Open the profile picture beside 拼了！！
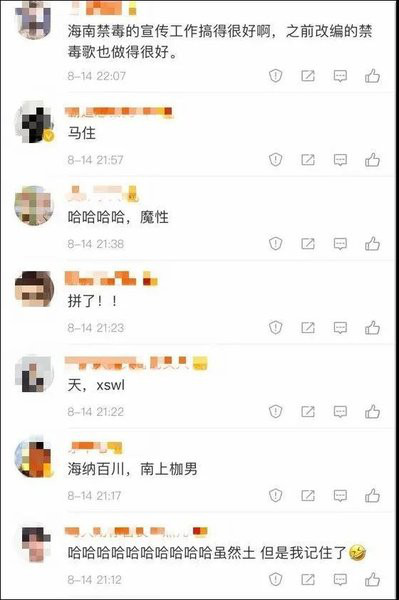 pos(34,289)
